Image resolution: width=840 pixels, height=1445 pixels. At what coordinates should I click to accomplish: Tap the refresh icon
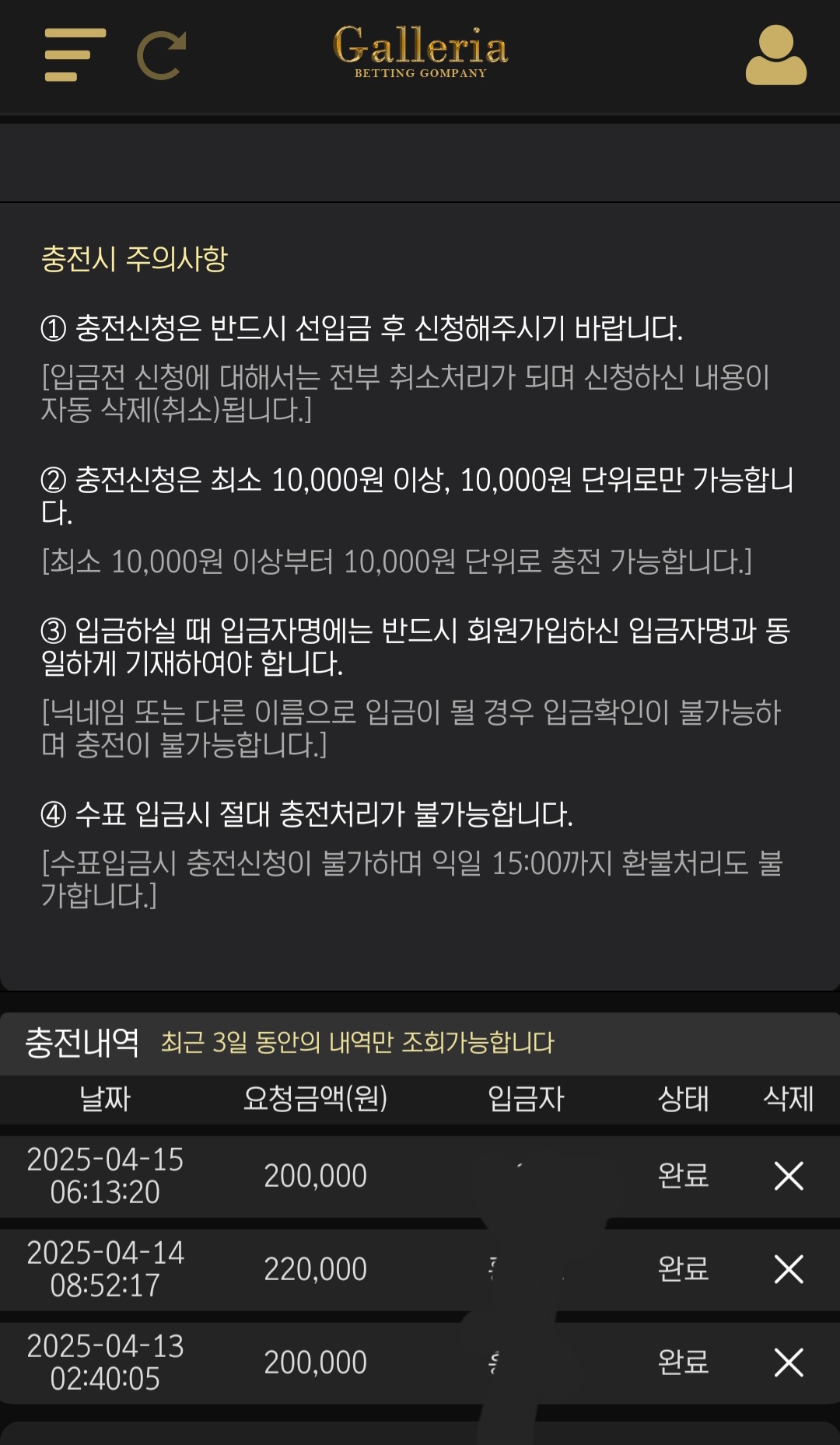pos(162,56)
